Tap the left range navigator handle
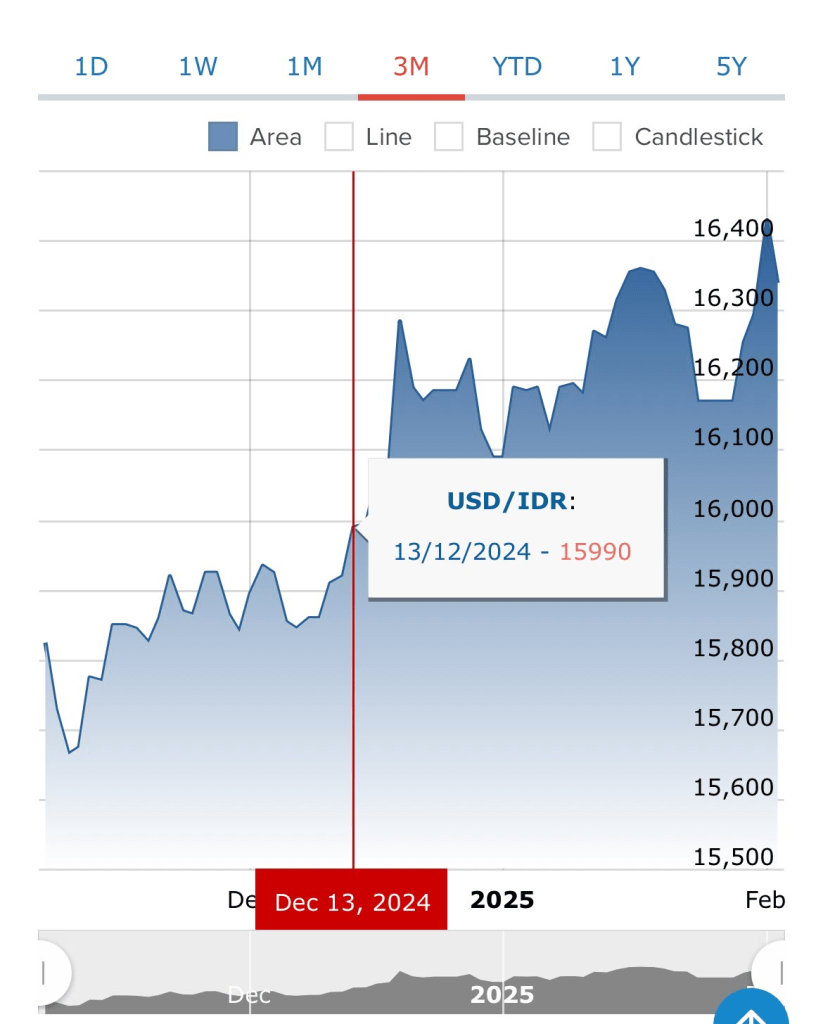823x1024 pixels. click(x=46, y=971)
